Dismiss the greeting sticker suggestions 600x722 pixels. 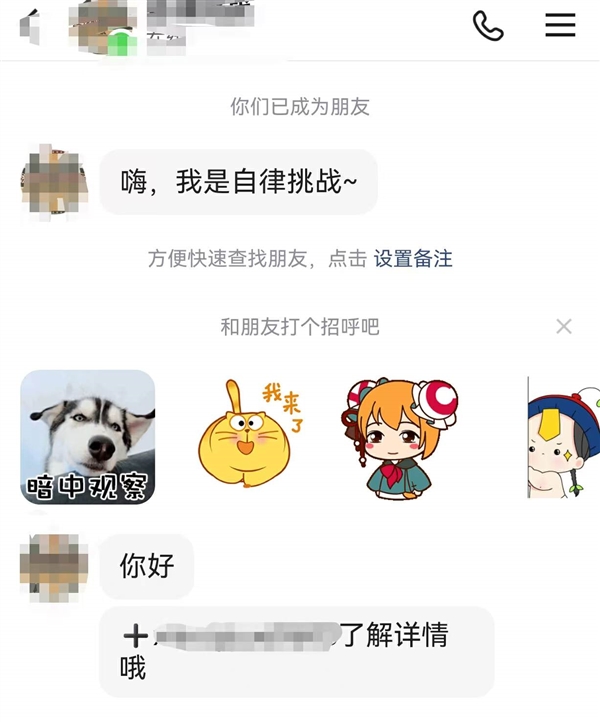(x=564, y=326)
